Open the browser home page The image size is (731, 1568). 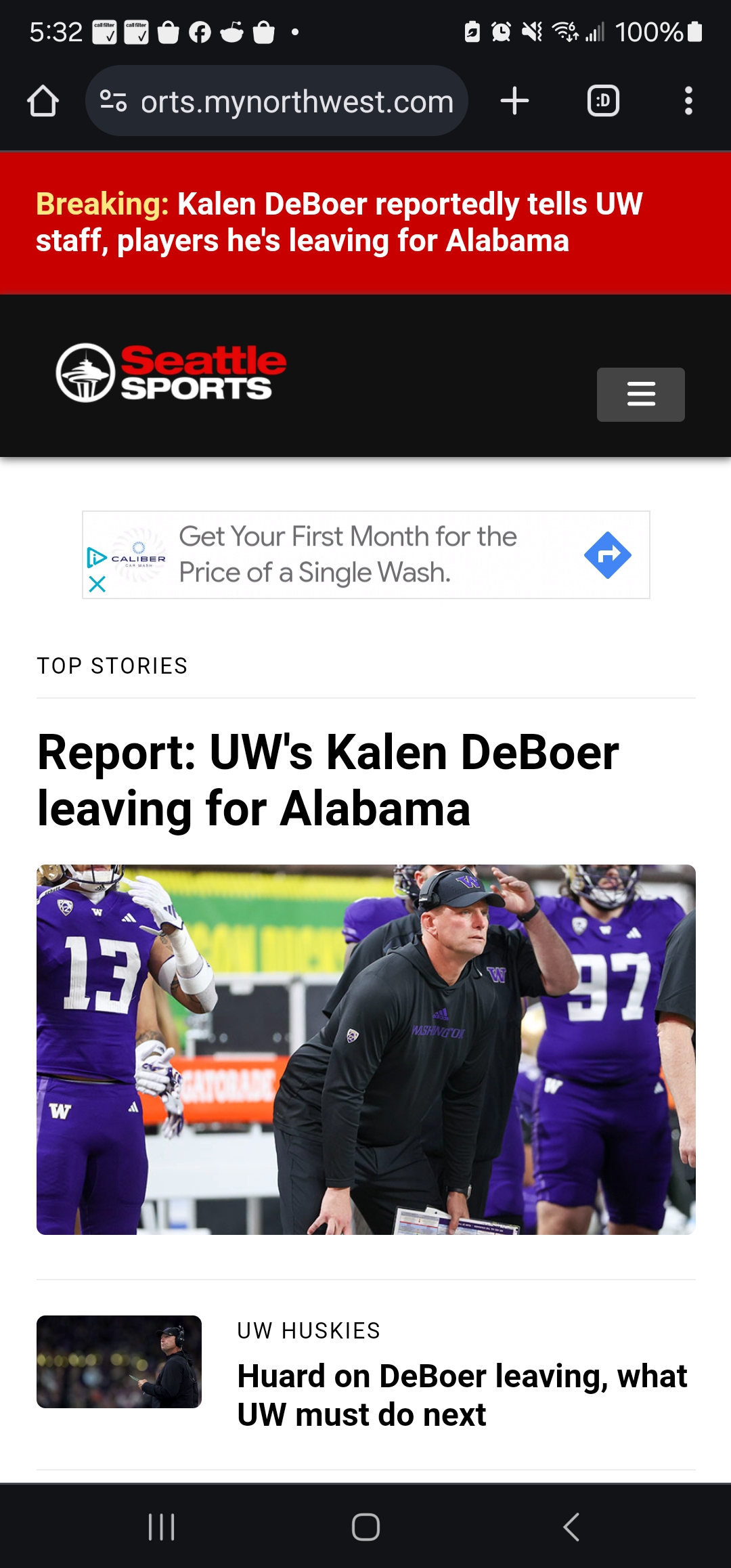[43, 101]
